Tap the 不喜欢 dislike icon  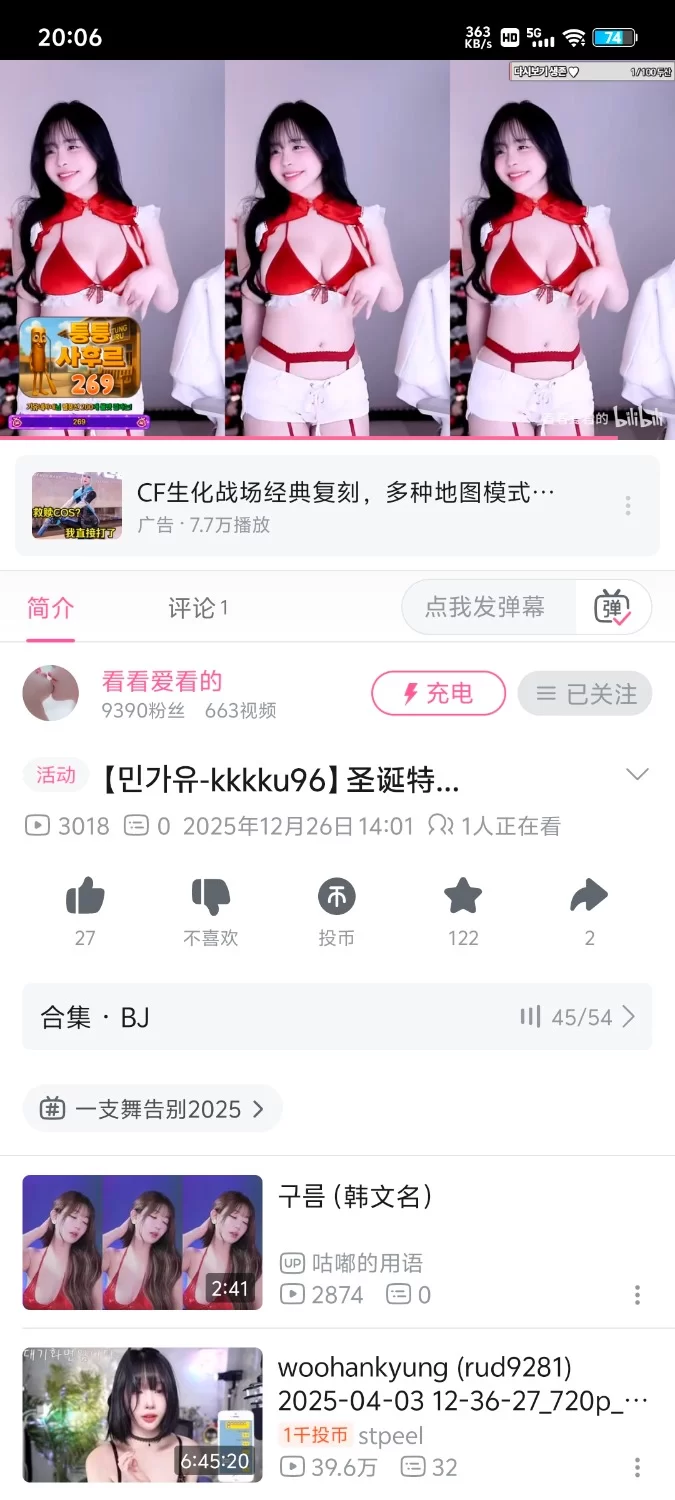pyautogui.click(x=210, y=898)
